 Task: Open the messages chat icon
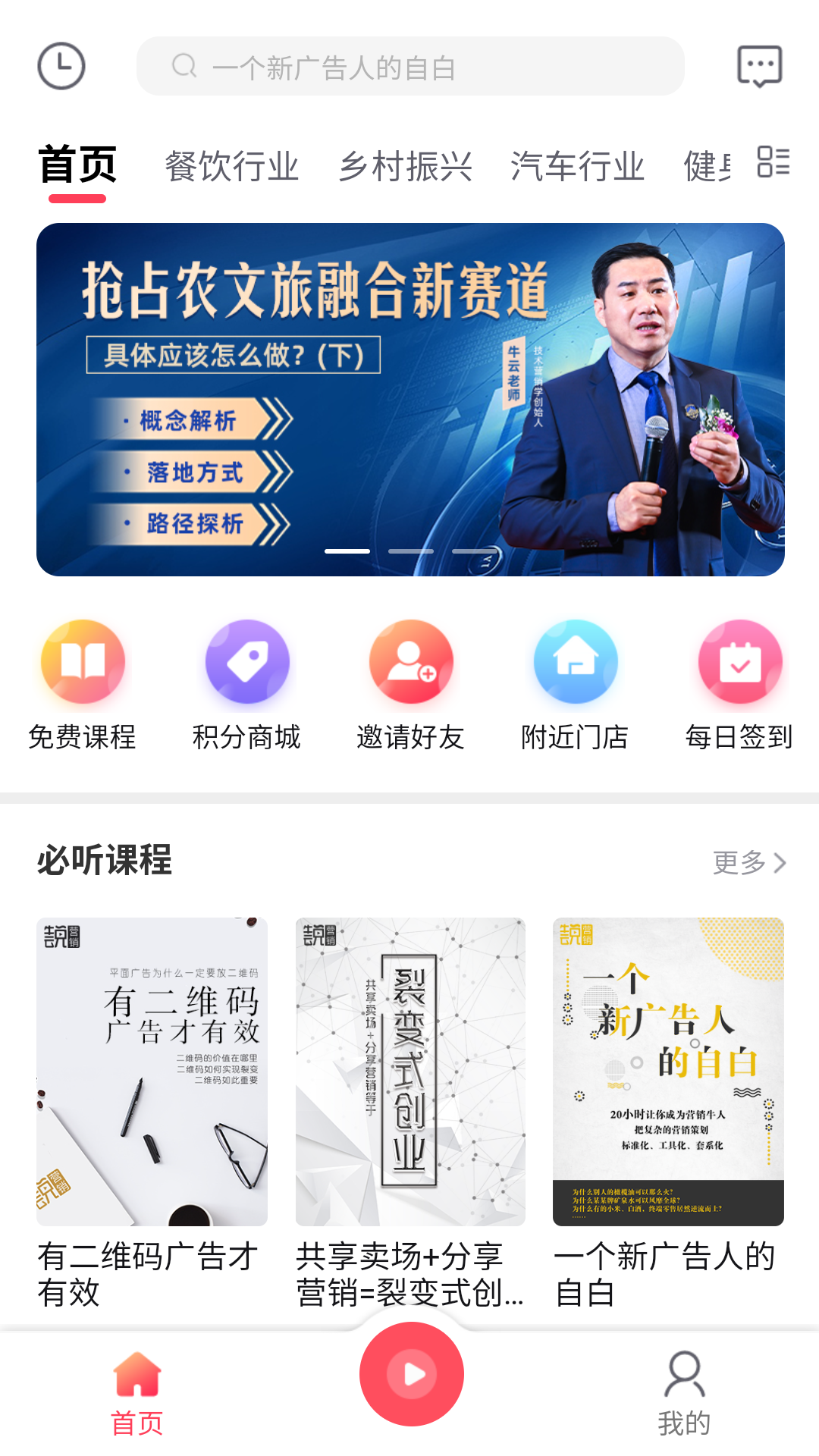tap(759, 66)
